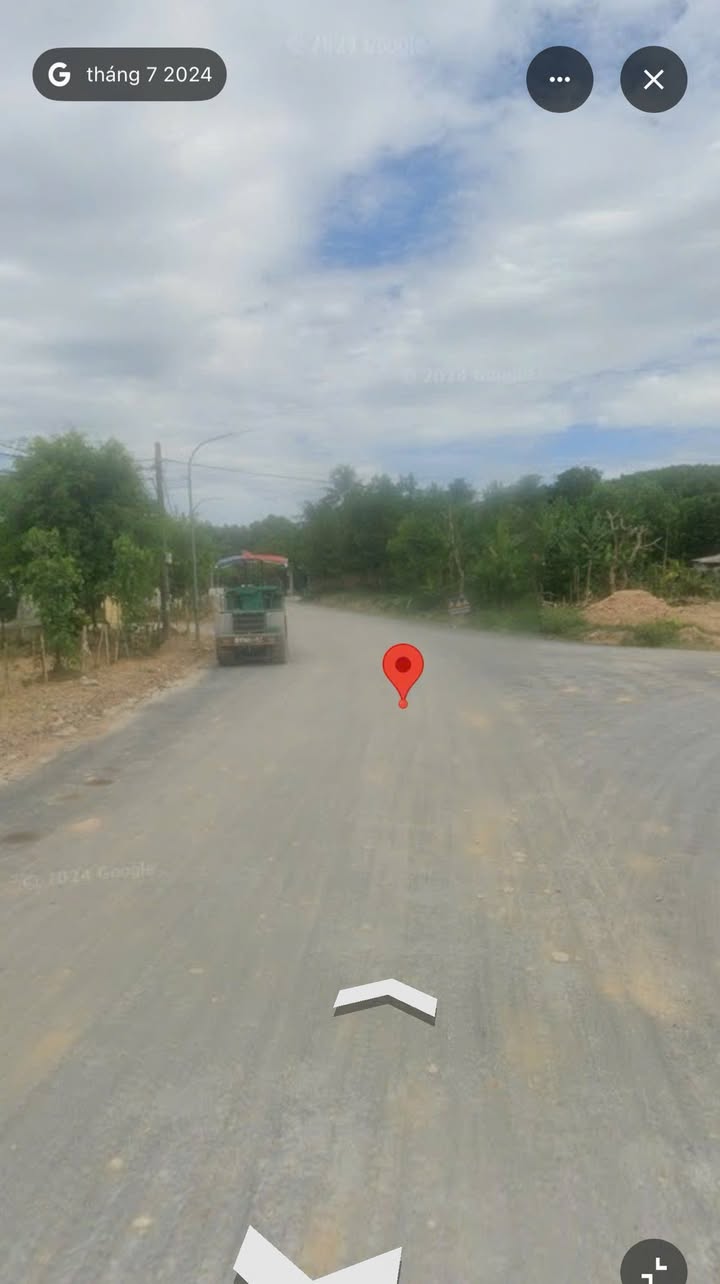Viewport: 720px width, 1284px height.
Task: Open the three-dot overflow menu
Action: pyautogui.click(x=560, y=79)
